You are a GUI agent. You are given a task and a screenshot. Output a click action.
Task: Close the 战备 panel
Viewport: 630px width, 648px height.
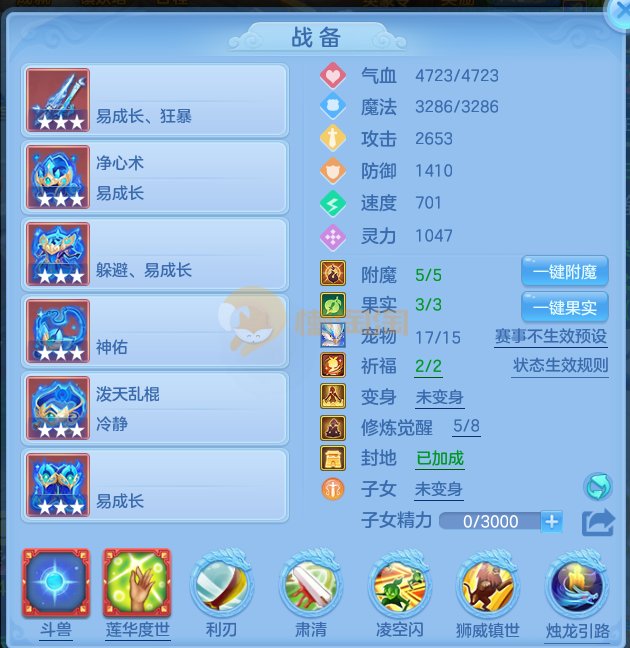tap(620, 12)
